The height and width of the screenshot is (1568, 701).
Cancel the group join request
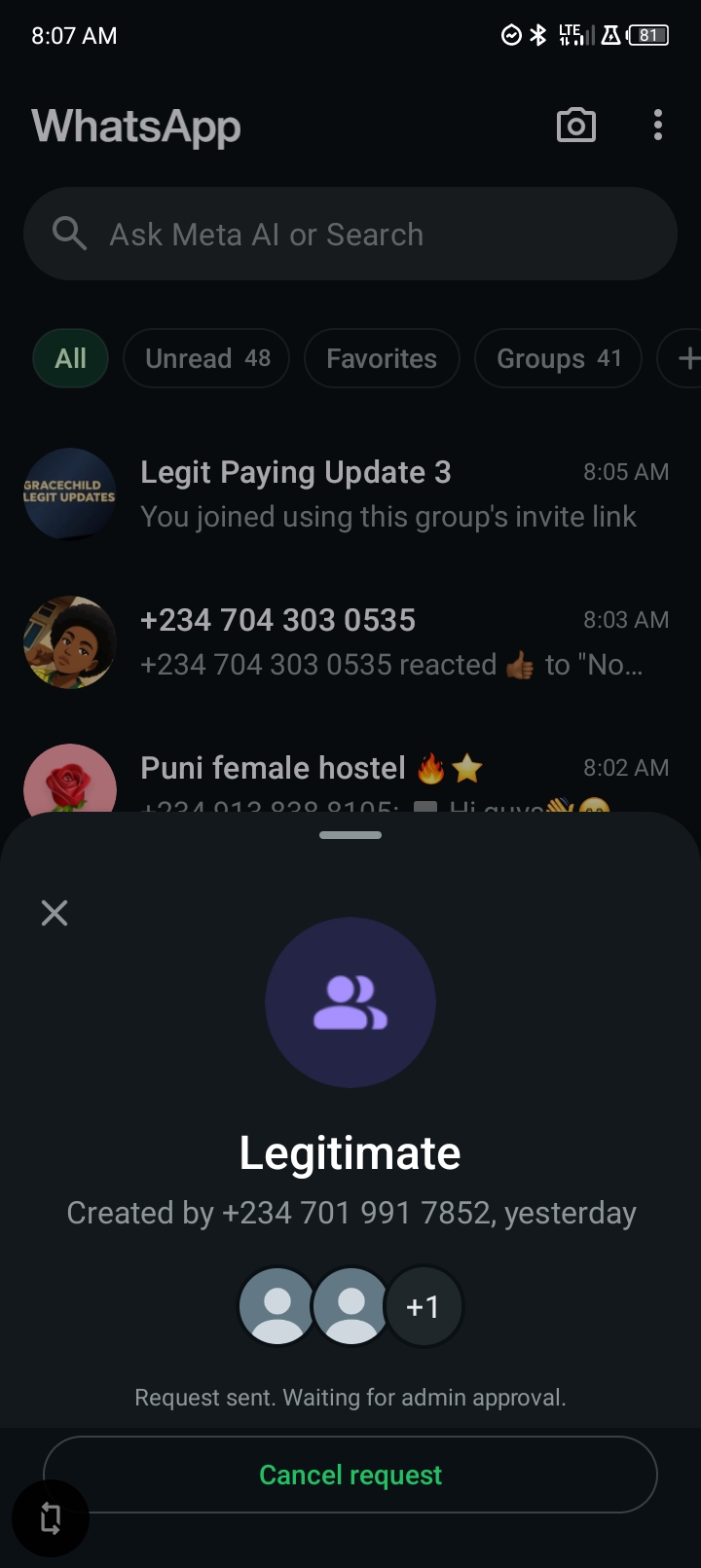coord(350,1475)
